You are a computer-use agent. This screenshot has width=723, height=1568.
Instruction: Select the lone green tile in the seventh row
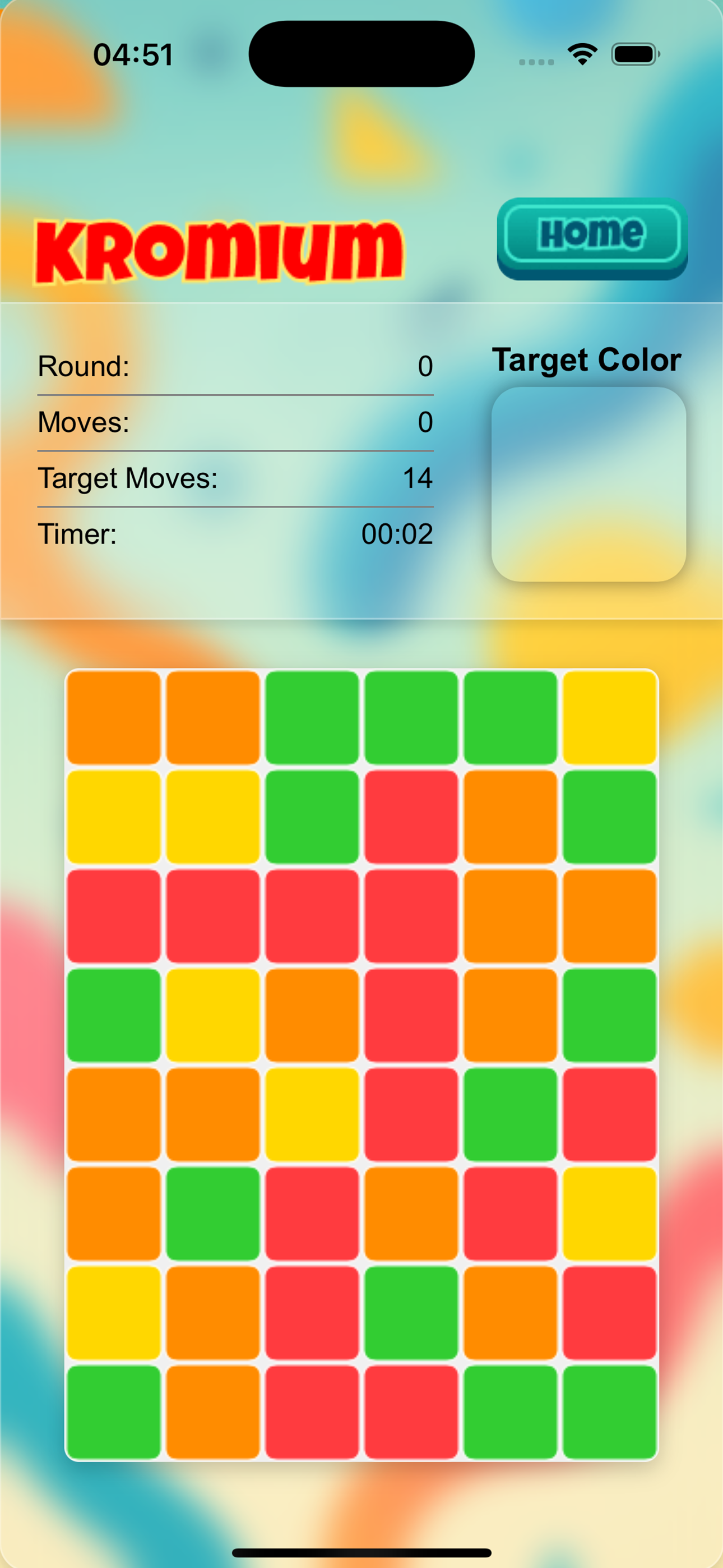(411, 1312)
